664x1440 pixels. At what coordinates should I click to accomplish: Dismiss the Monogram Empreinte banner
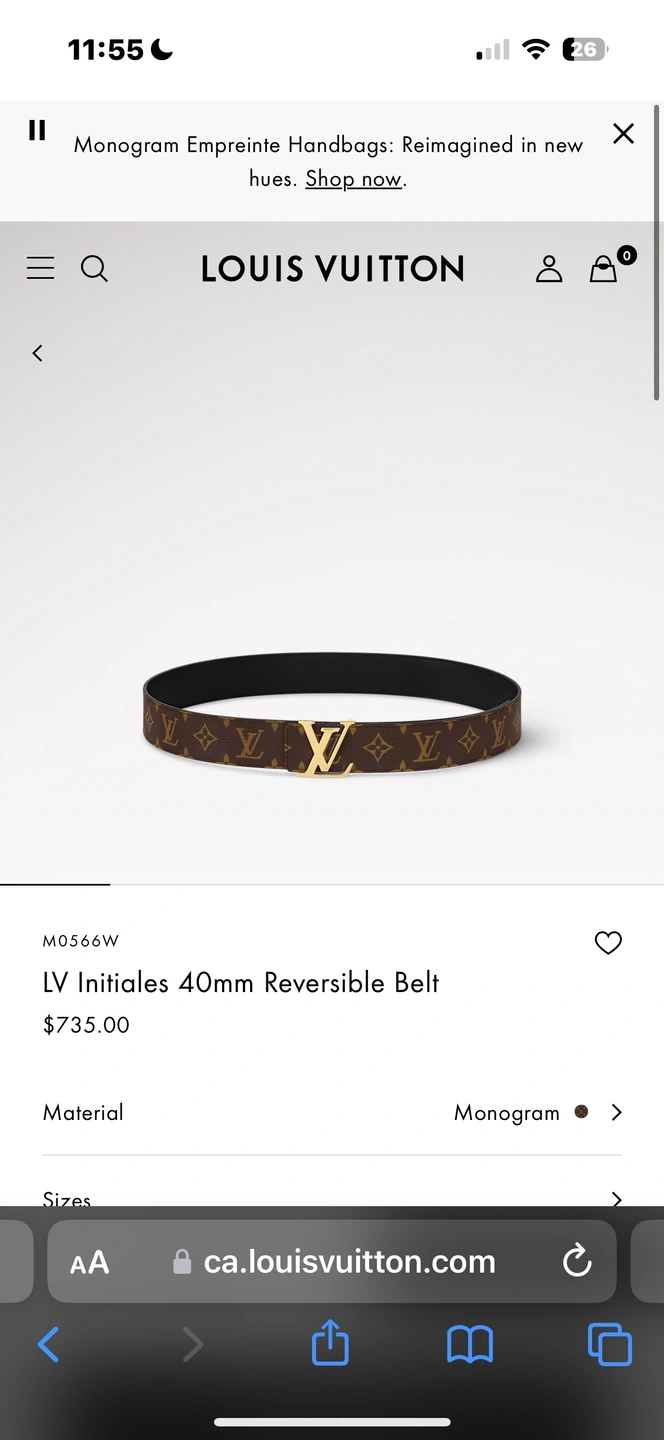coord(623,134)
